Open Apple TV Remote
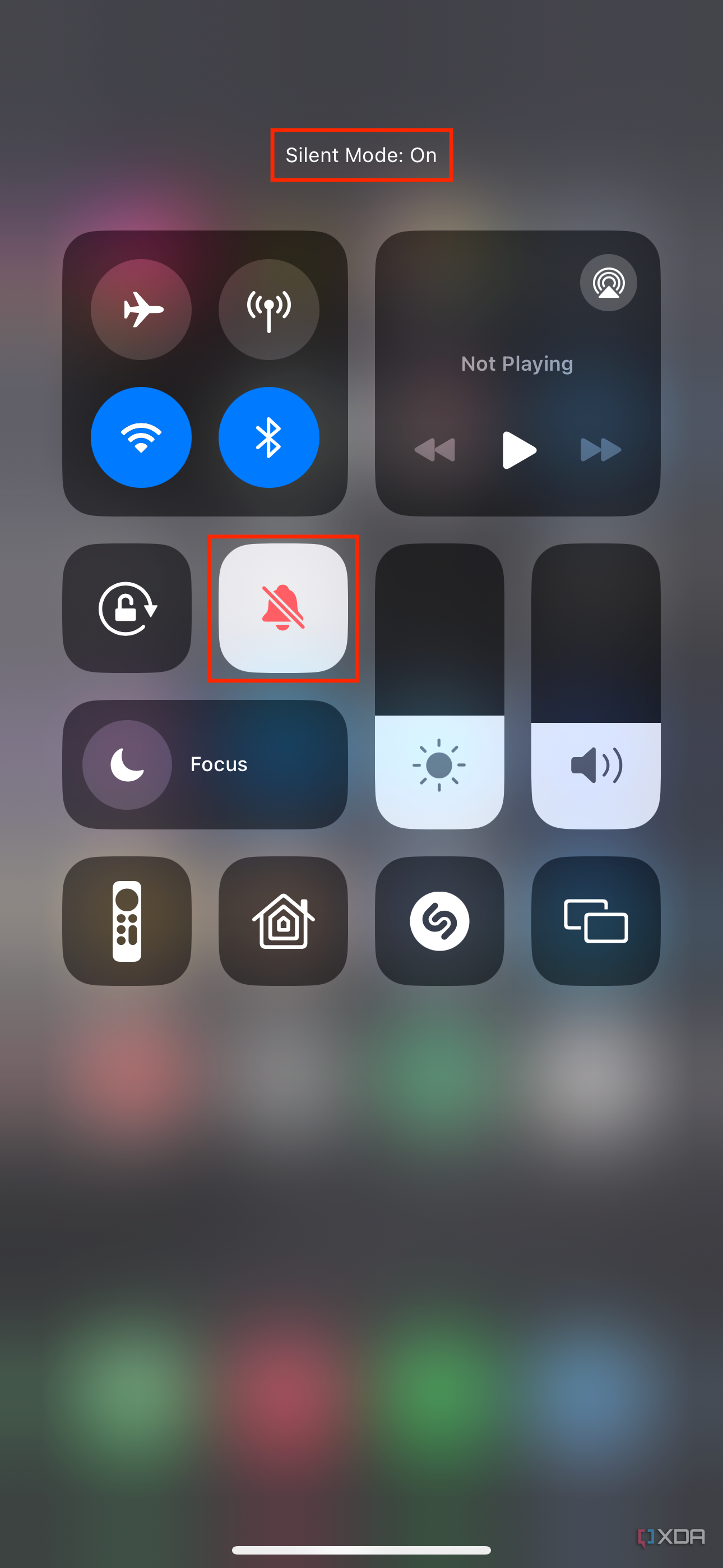Viewport: 723px width, 1568px height. point(127,921)
